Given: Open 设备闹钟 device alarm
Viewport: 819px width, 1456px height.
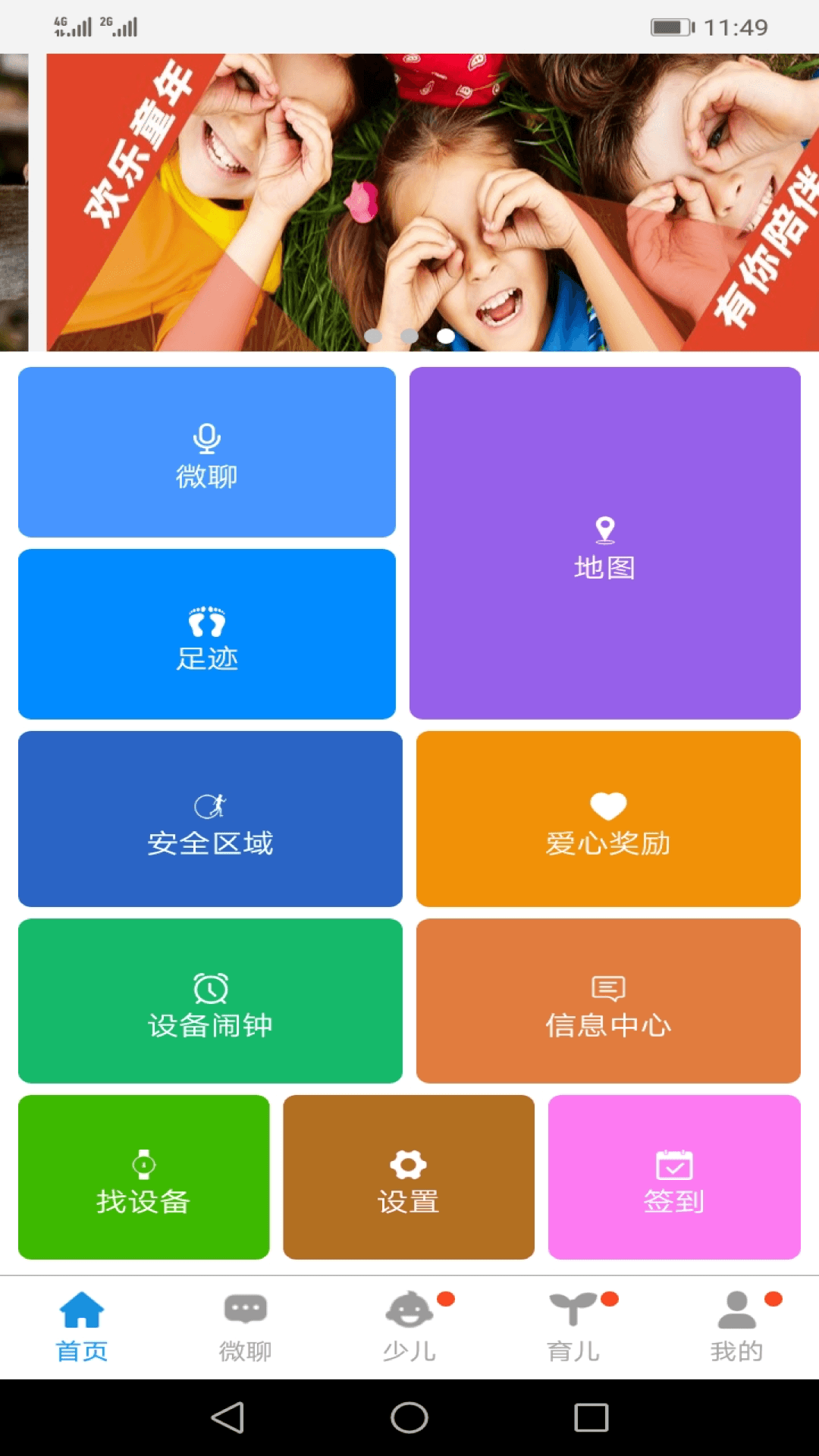Looking at the screenshot, I should tap(210, 1001).
